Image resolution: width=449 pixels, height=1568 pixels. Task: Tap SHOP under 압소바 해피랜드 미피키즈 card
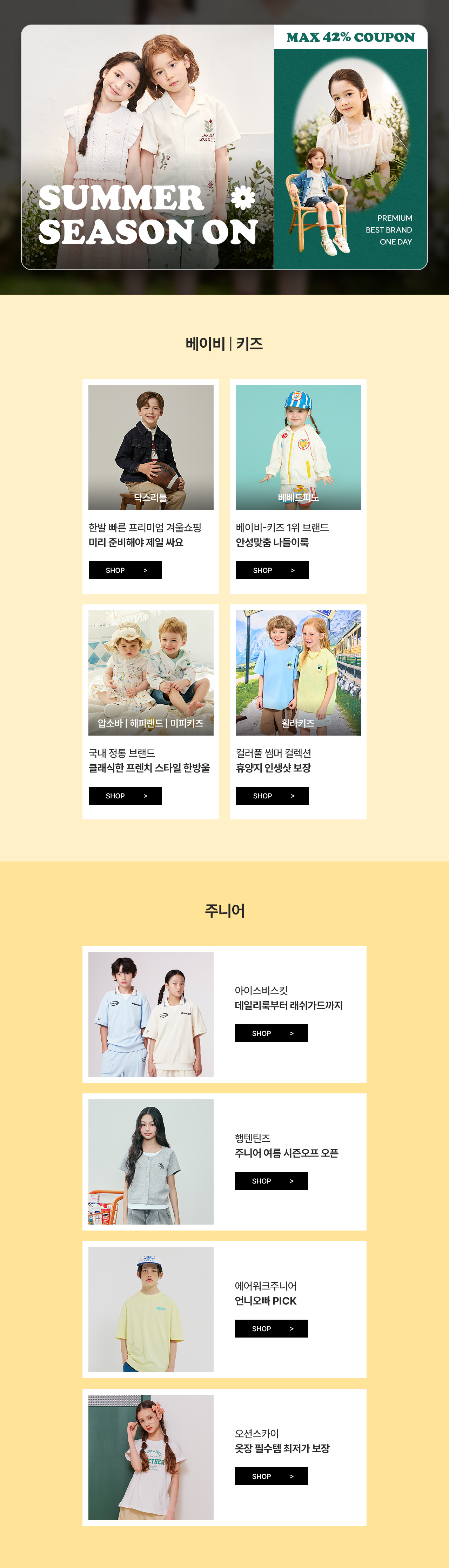pos(125,795)
